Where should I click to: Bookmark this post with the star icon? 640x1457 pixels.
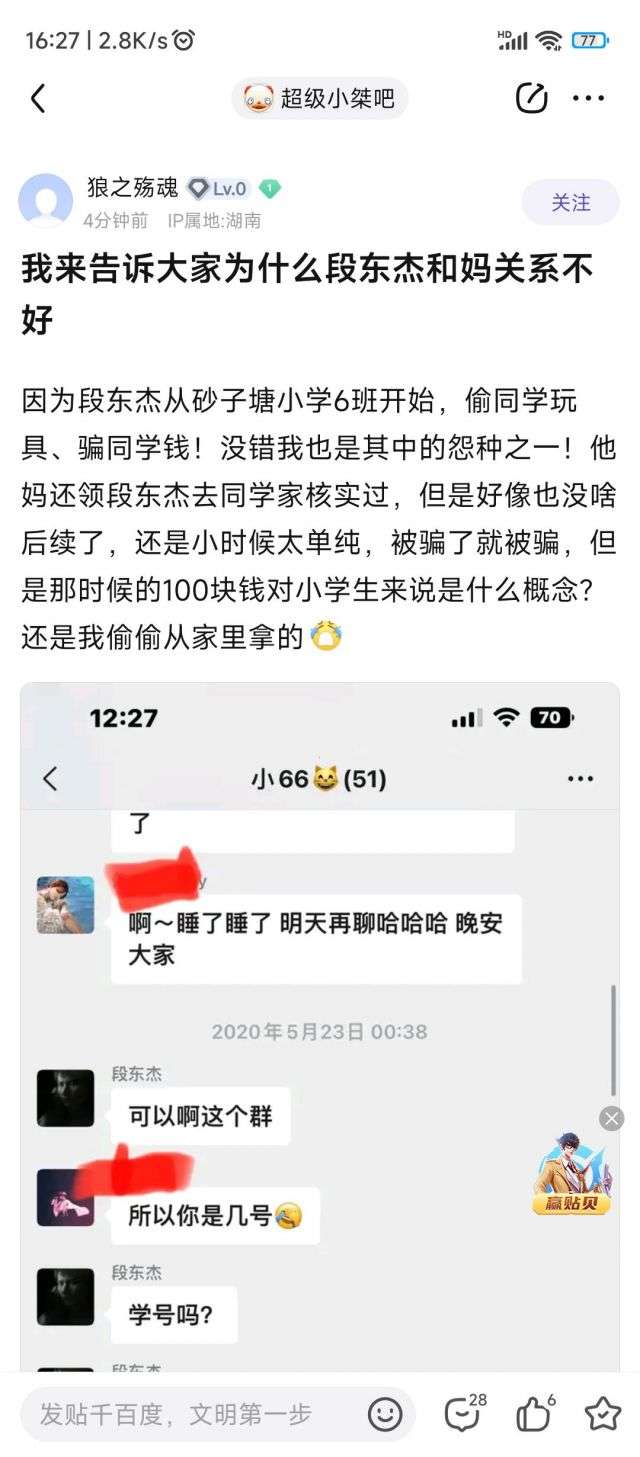(x=602, y=1414)
